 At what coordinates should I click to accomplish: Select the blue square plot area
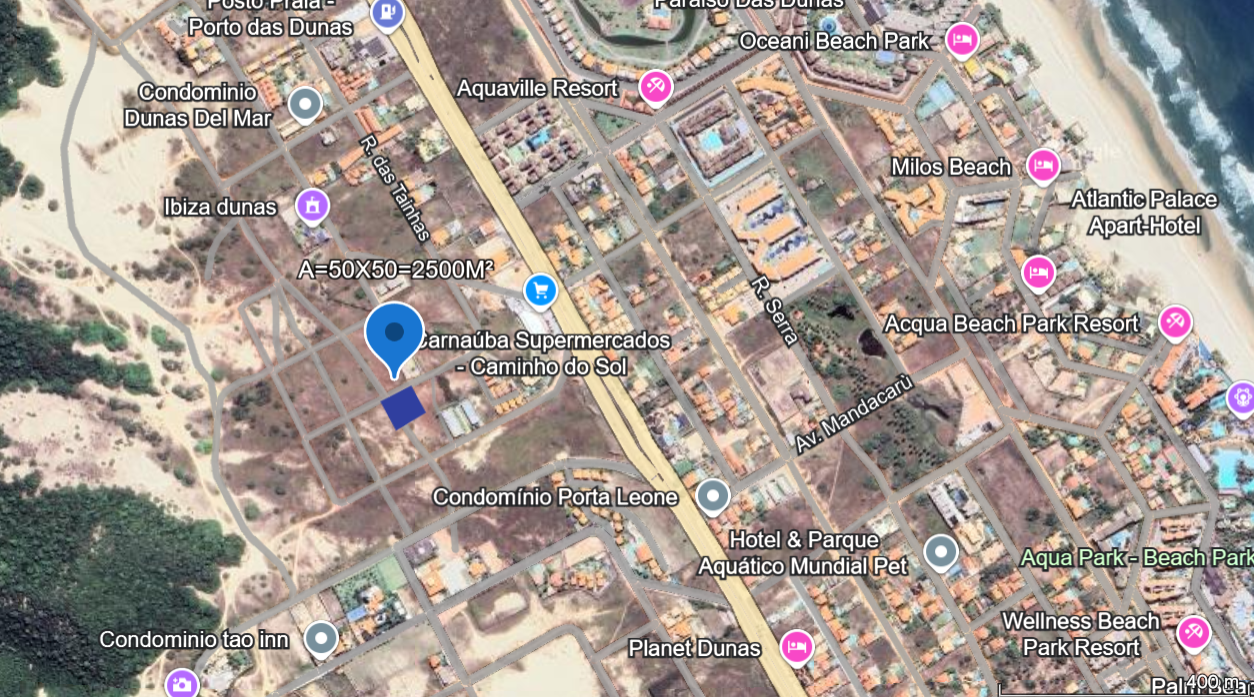pos(403,407)
